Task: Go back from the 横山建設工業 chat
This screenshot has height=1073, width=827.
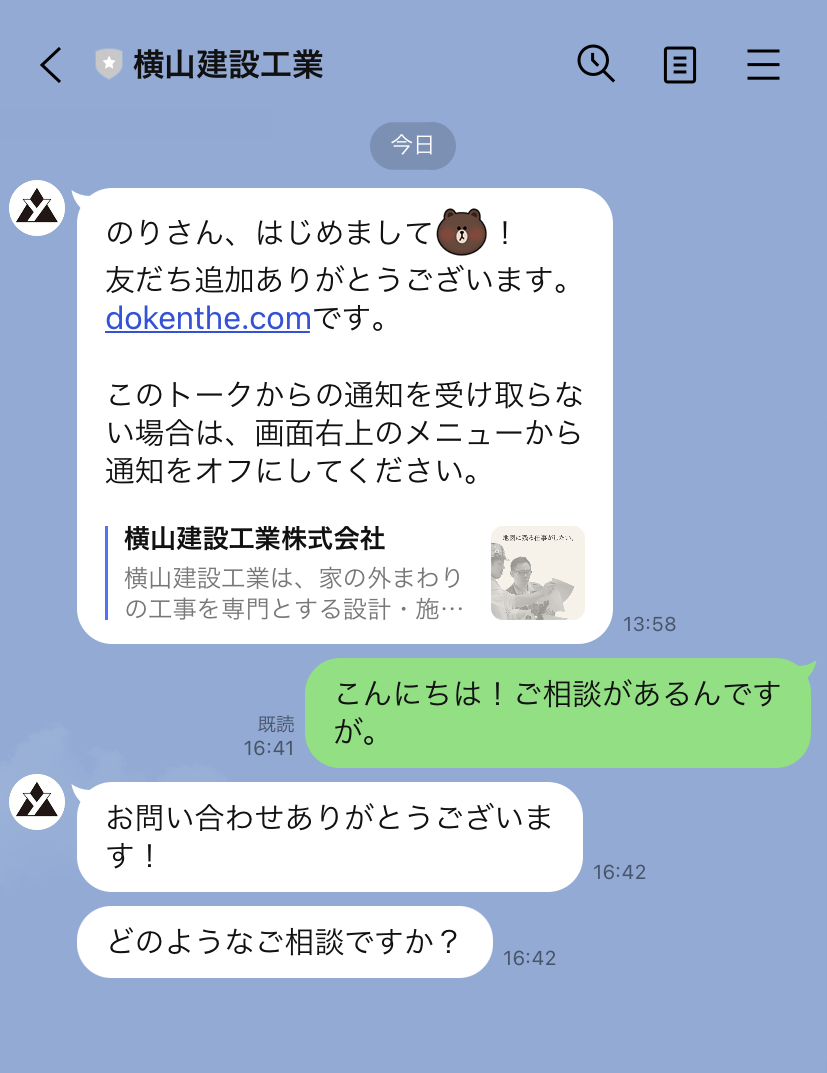Action: [x=51, y=66]
